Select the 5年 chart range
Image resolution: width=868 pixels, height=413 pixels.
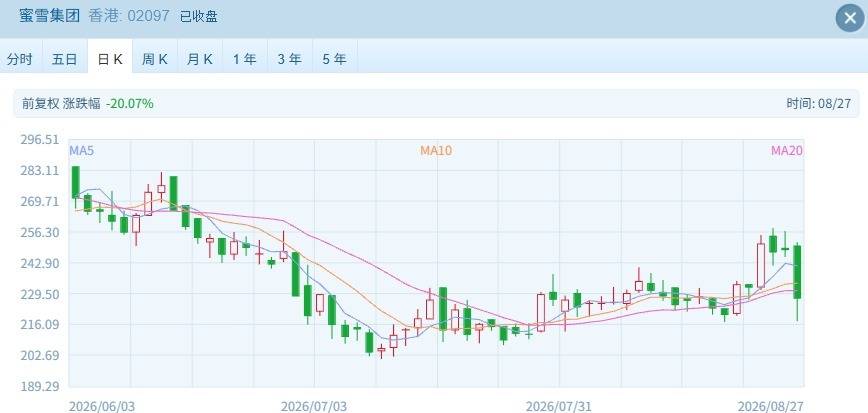pos(335,57)
